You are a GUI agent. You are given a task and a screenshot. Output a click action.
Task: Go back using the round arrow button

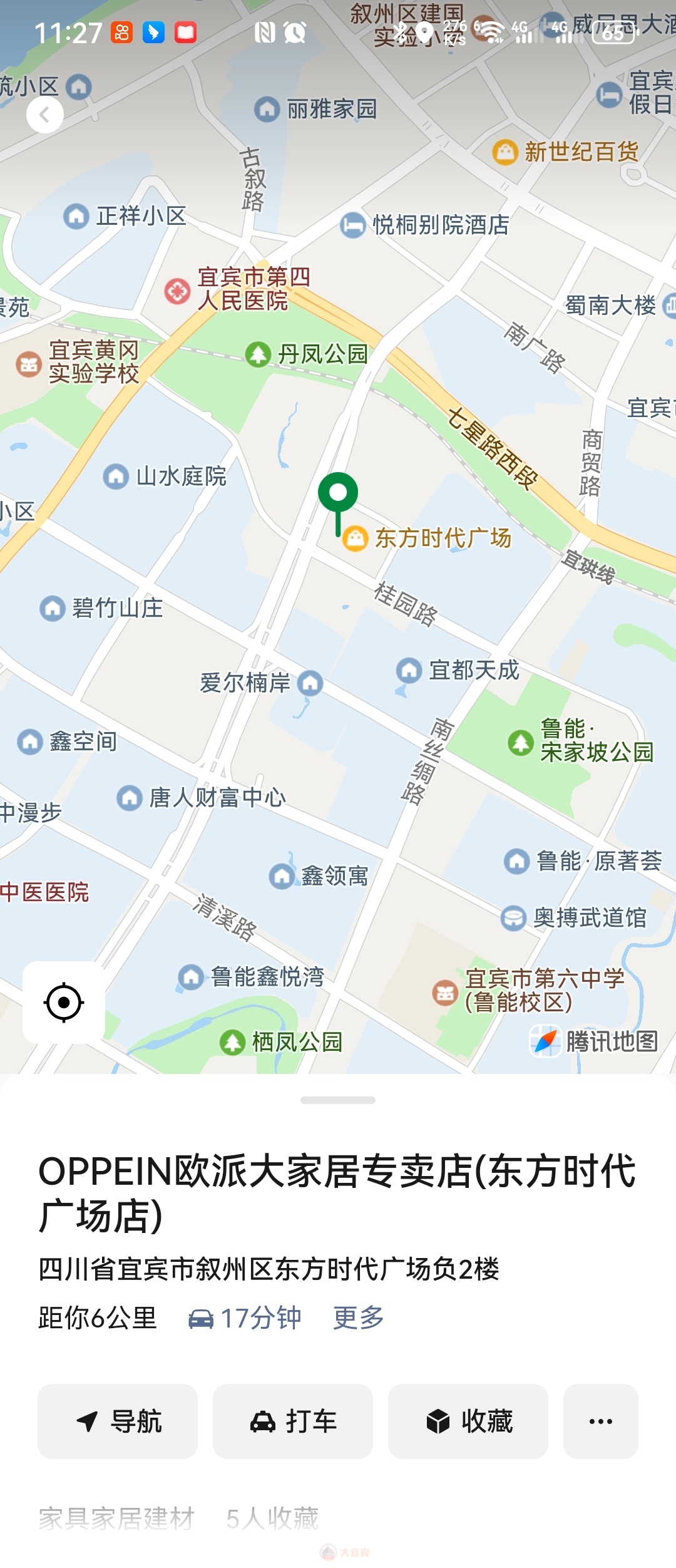(x=44, y=115)
